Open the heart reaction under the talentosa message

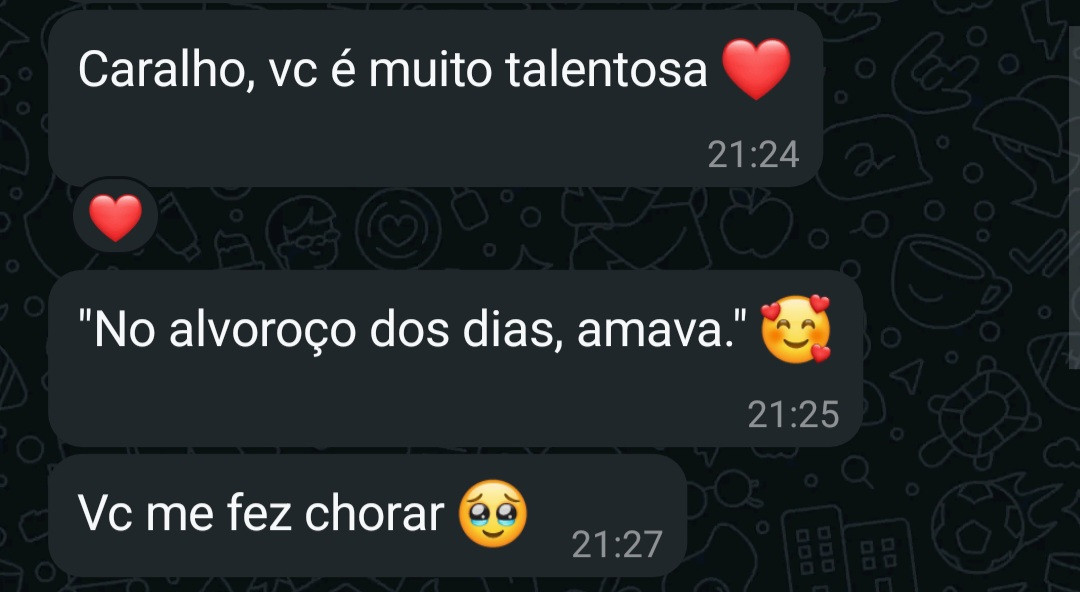pos(116,217)
